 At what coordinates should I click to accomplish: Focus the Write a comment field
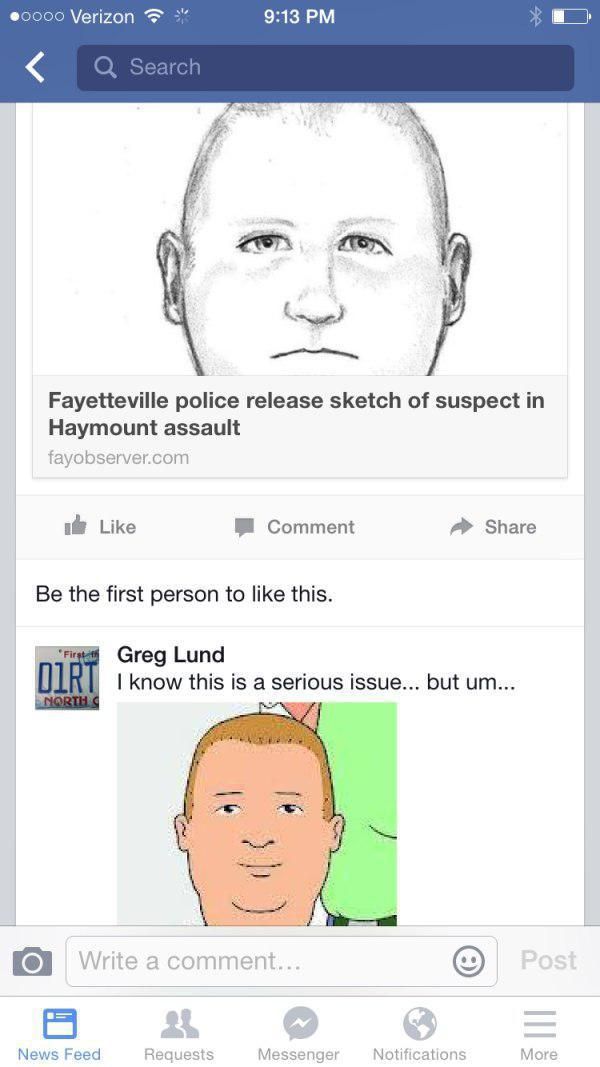tap(260, 961)
